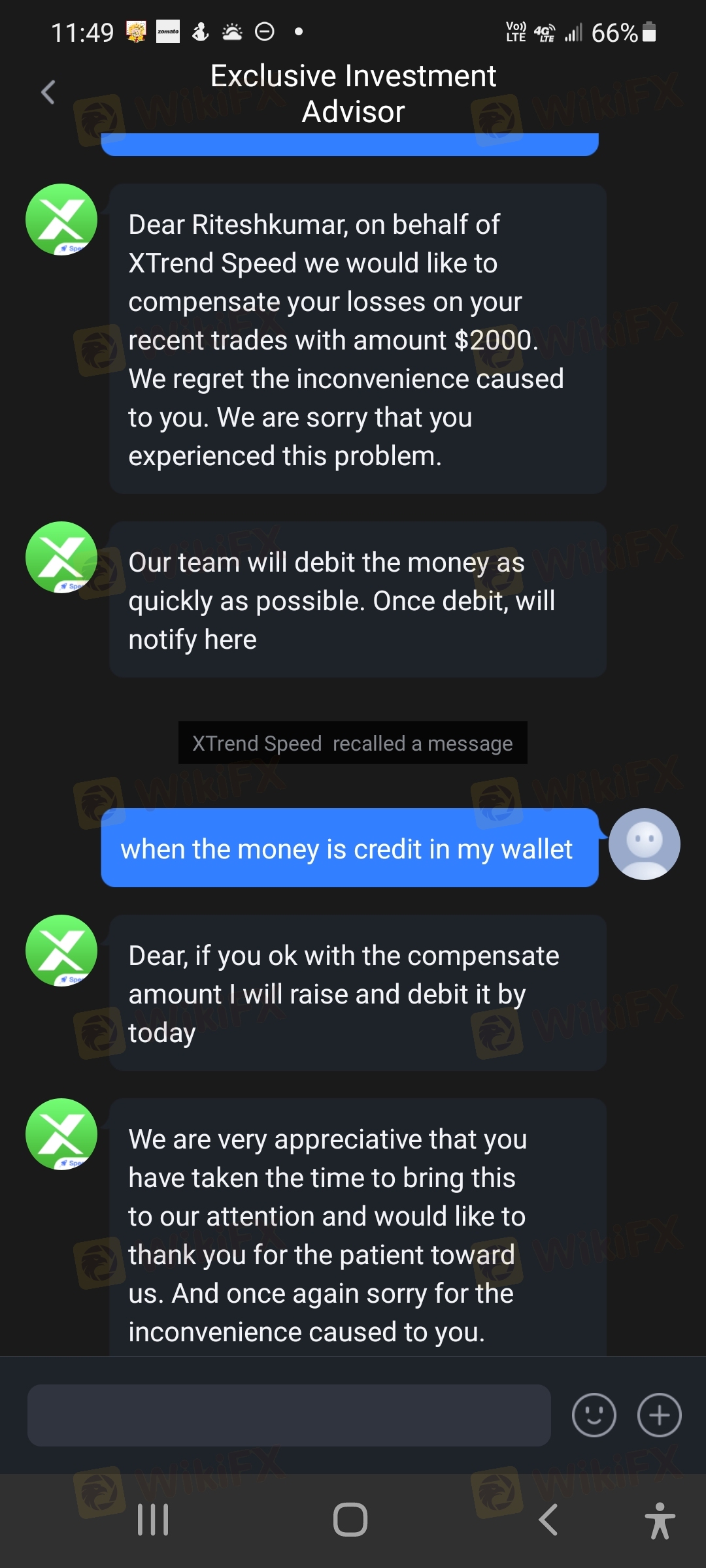This screenshot has width=706, height=1568.
Task: Go back from Exclusive Investment Advisor chat
Action: [x=48, y=92]
